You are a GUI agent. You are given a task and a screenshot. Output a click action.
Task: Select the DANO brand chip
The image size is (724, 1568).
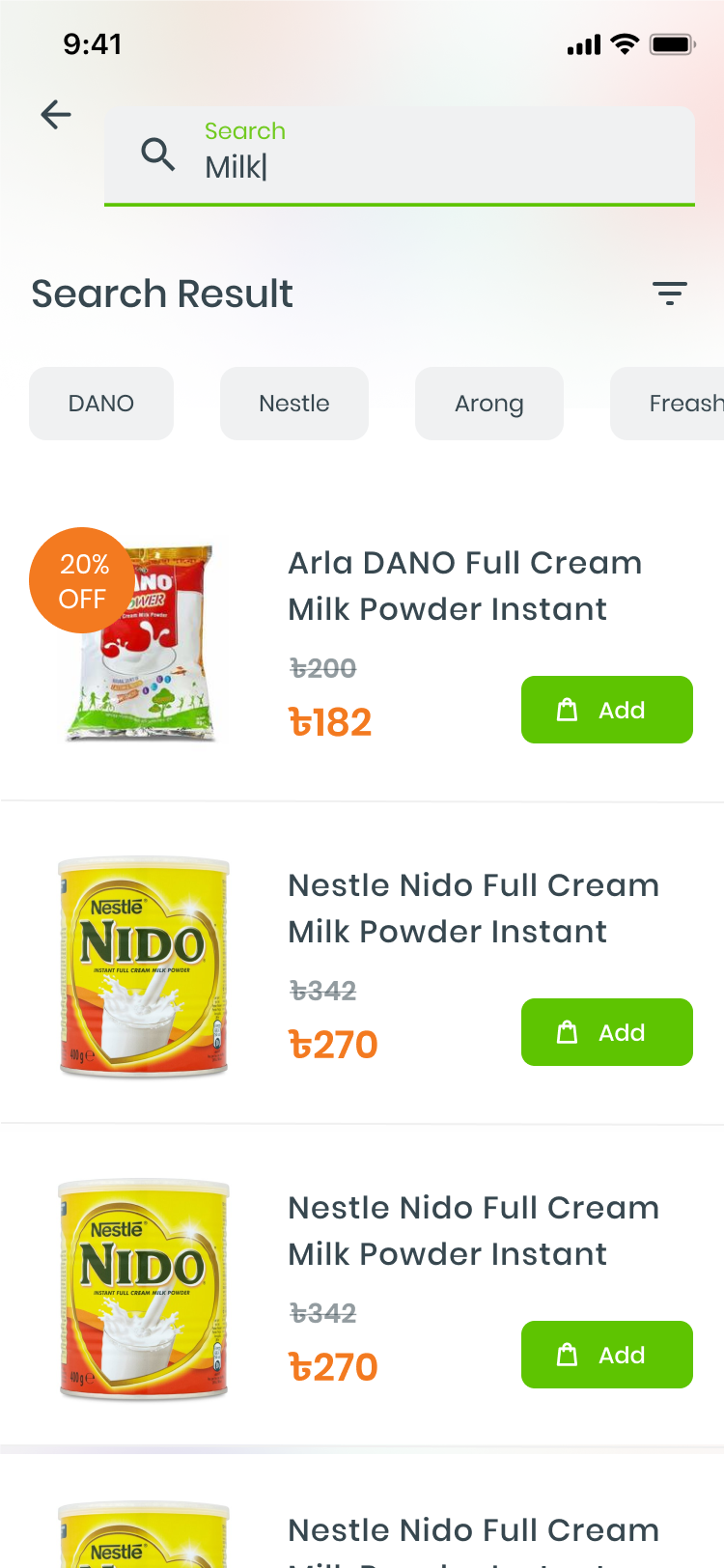(101, 404)
